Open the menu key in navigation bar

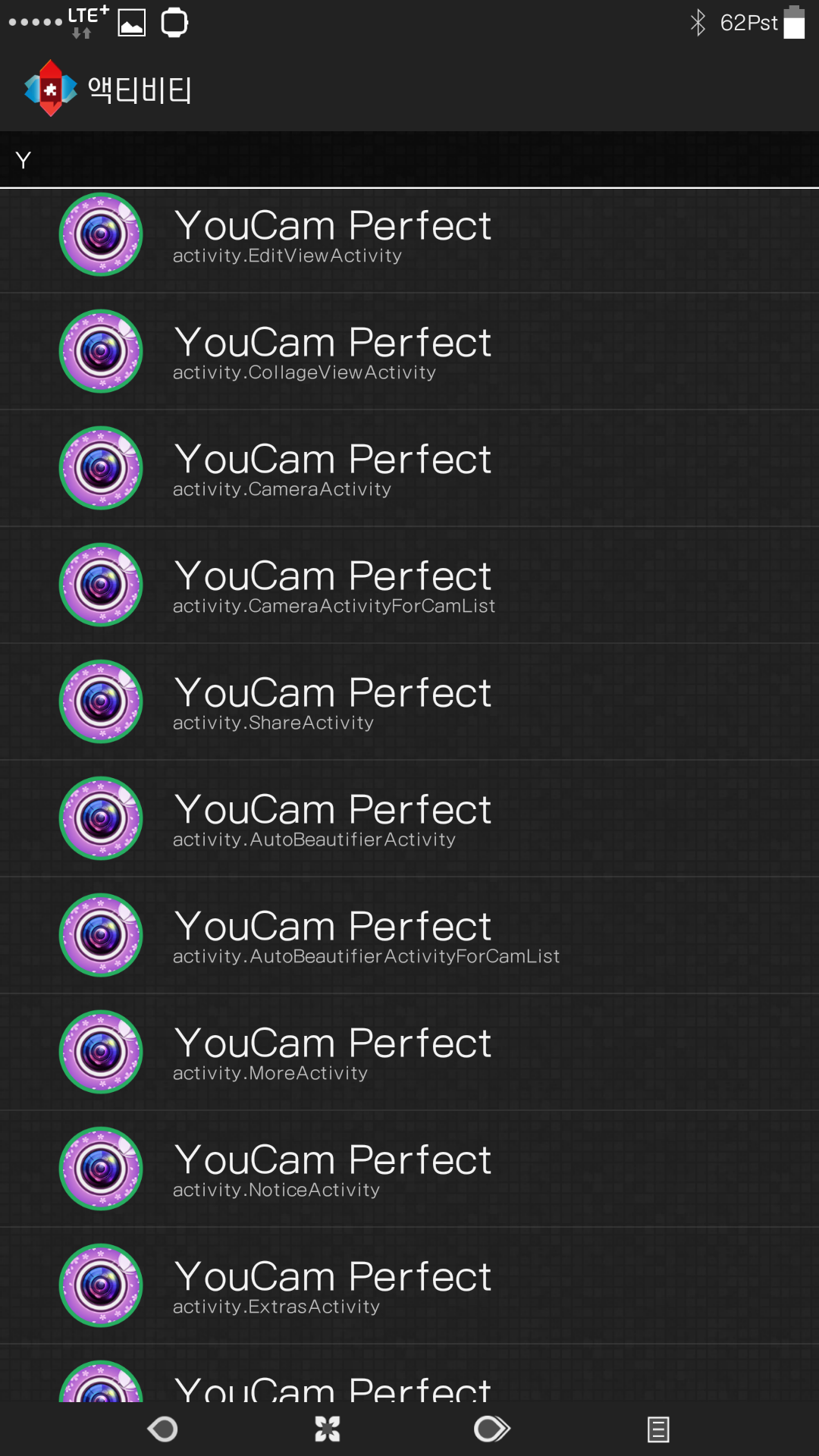tap(657, 1429)
